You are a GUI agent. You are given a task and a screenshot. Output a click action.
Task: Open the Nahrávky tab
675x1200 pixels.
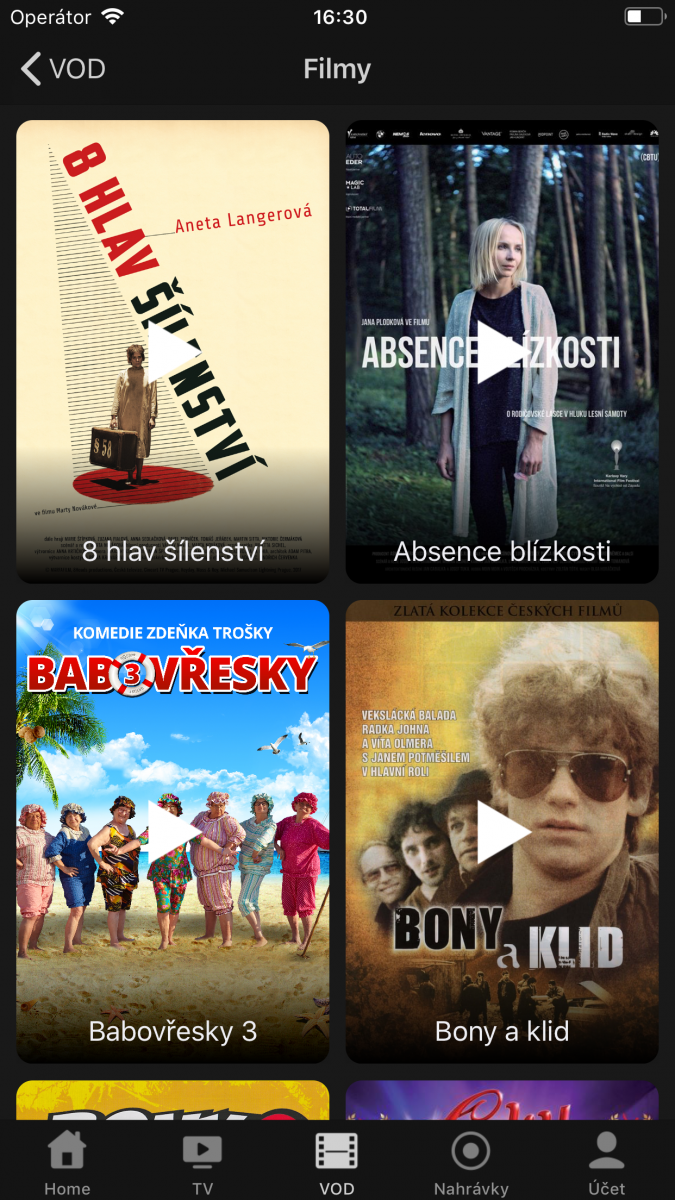[x=471, y=1163]
